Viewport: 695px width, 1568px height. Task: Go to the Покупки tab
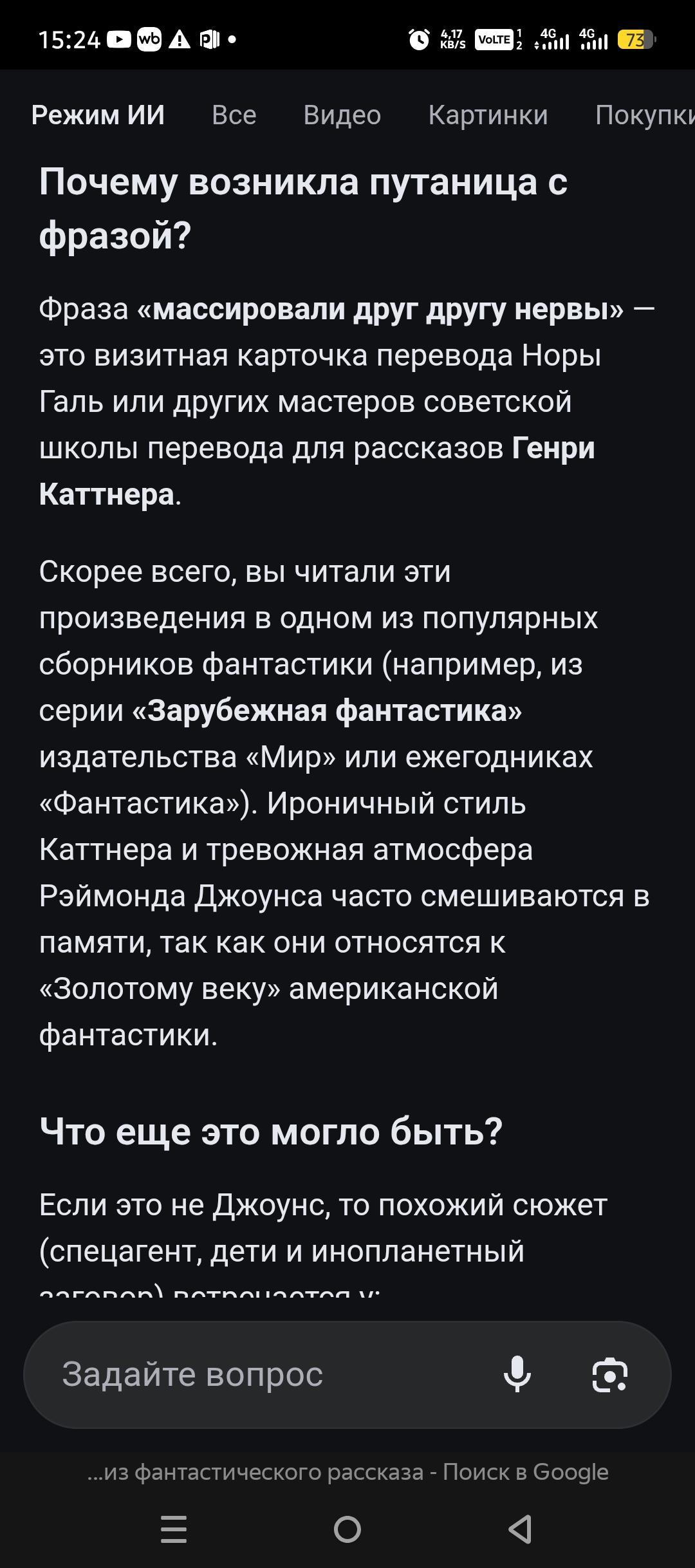[x=644, y=115]
